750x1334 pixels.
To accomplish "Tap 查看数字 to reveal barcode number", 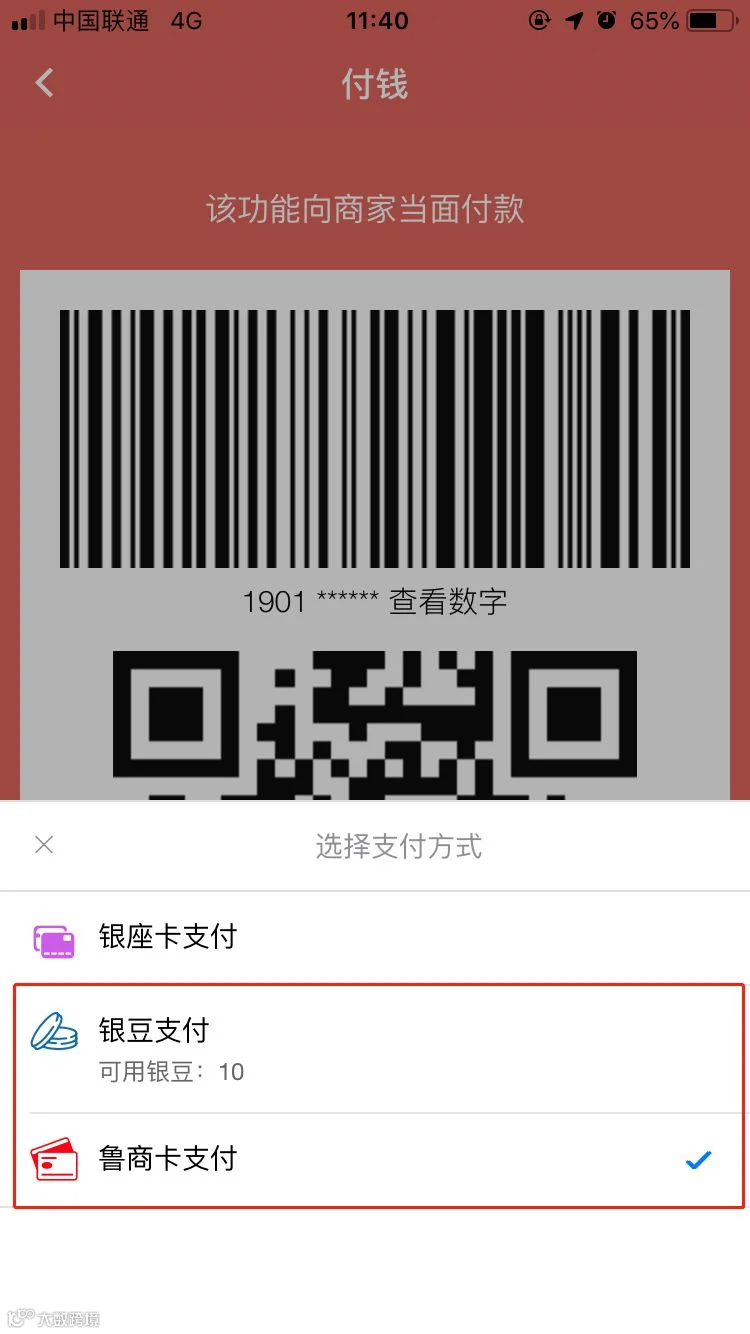I will [x=448, y=601].
